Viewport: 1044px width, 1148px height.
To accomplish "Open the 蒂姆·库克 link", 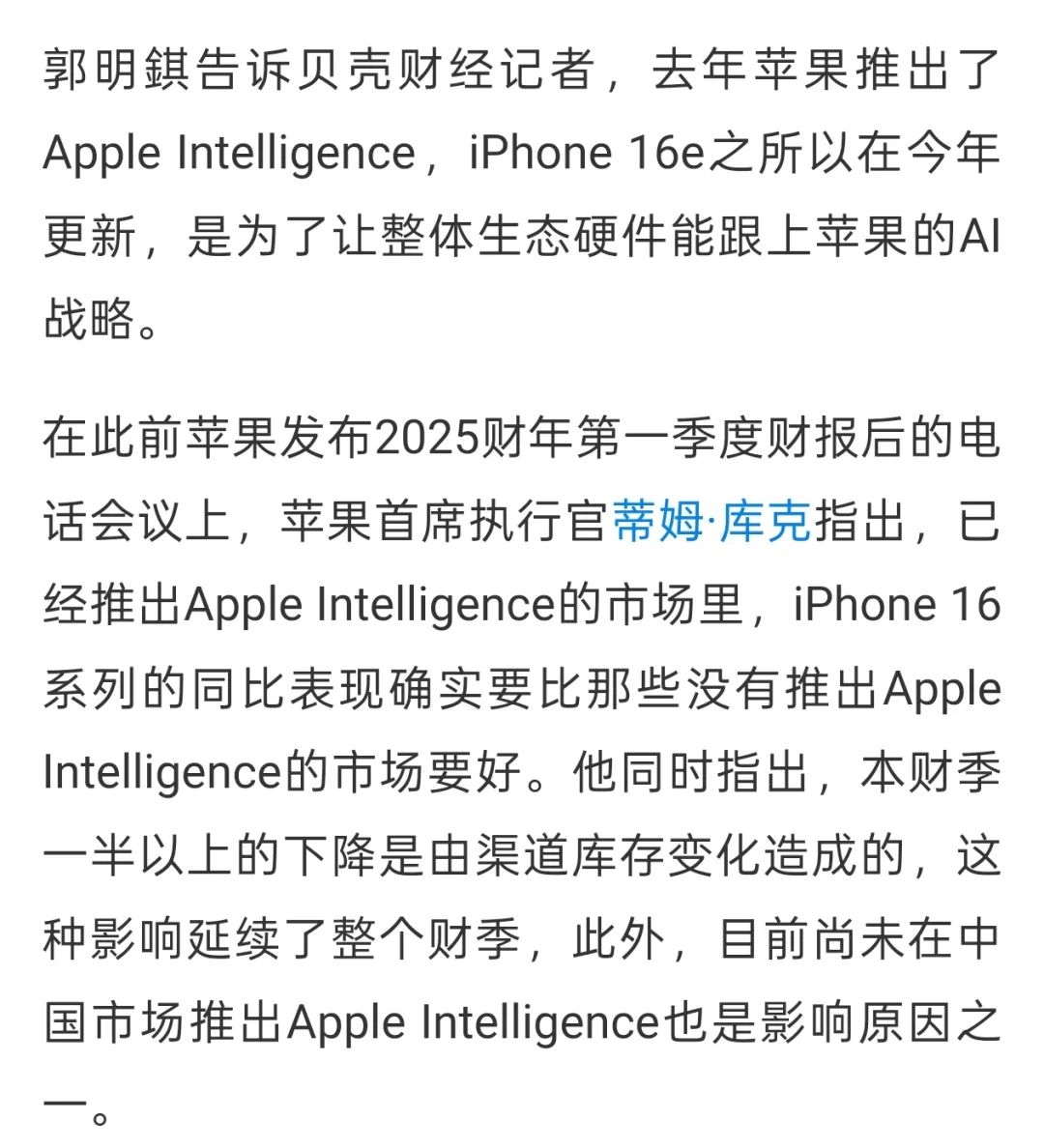I will tap(712, 523).
